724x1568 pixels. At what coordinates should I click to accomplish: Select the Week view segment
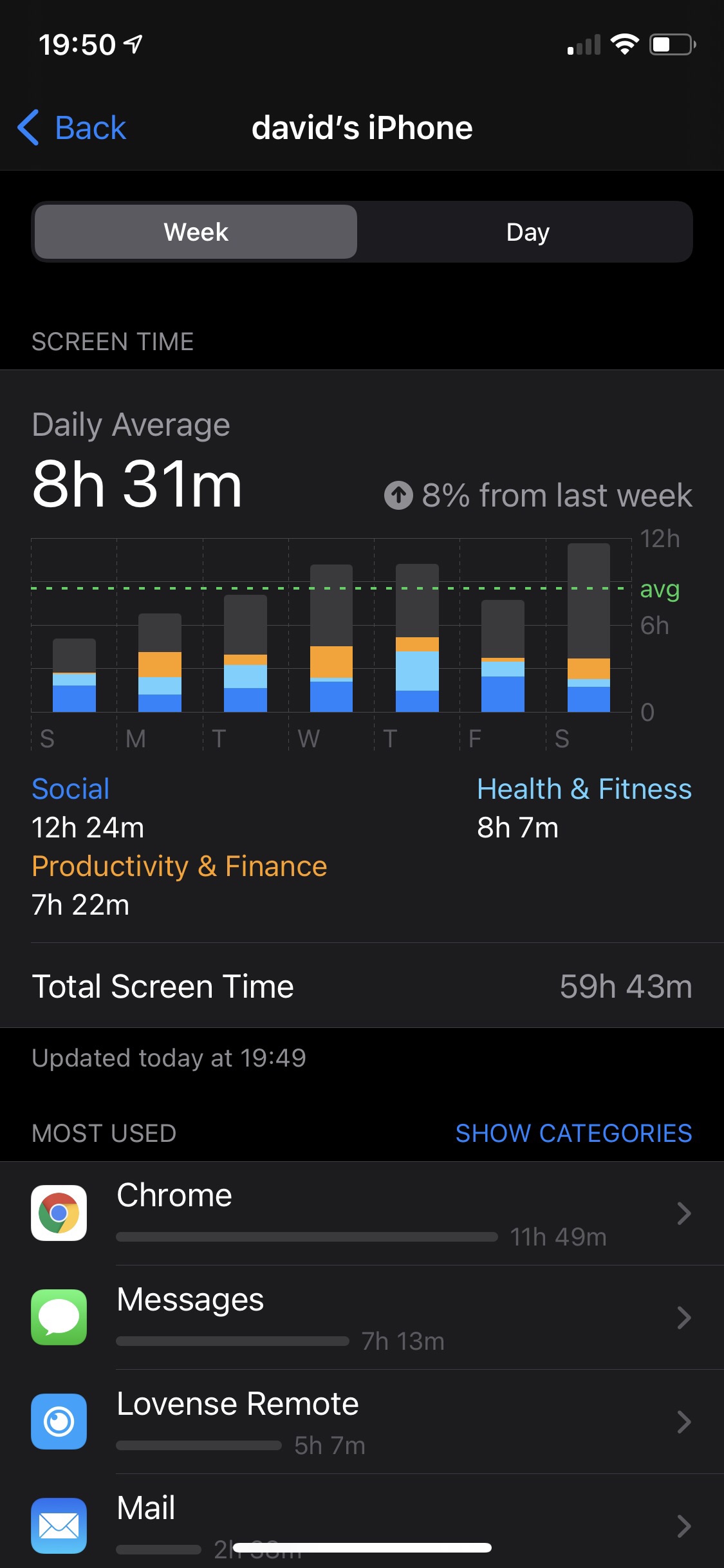[196, 232]
